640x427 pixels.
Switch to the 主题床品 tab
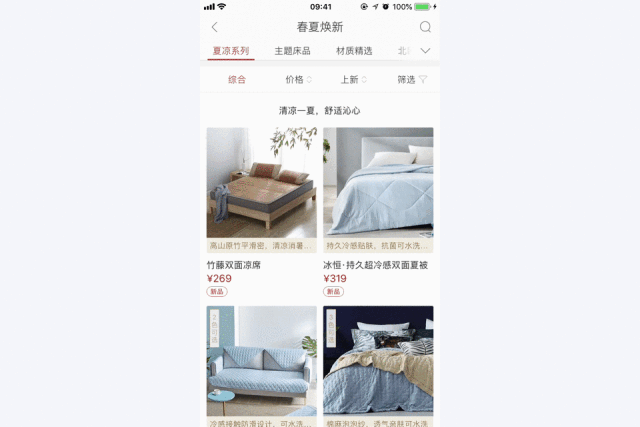click(292, 51)
